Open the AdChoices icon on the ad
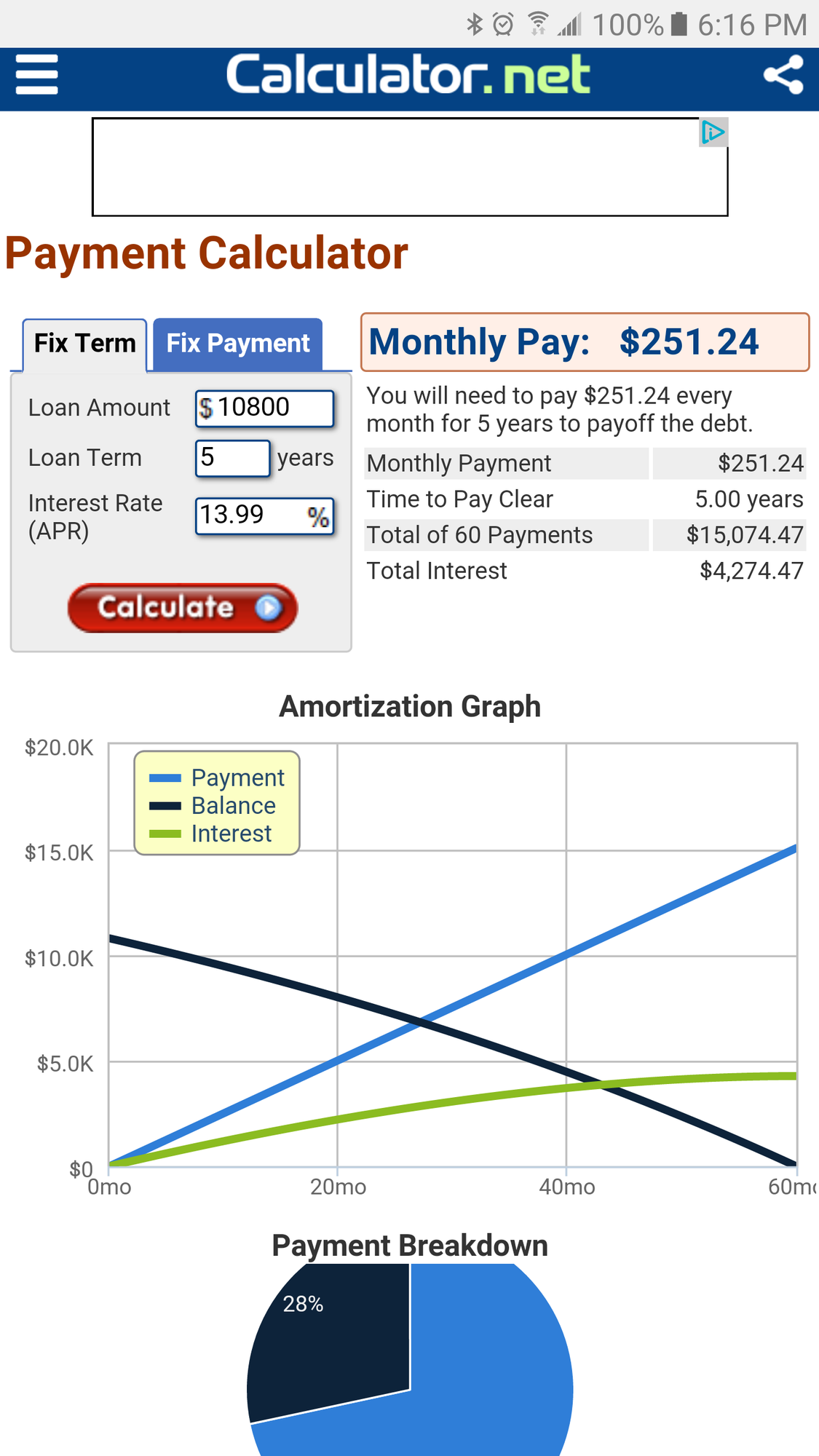This screenshot has width=819, height=1456. 713,132
